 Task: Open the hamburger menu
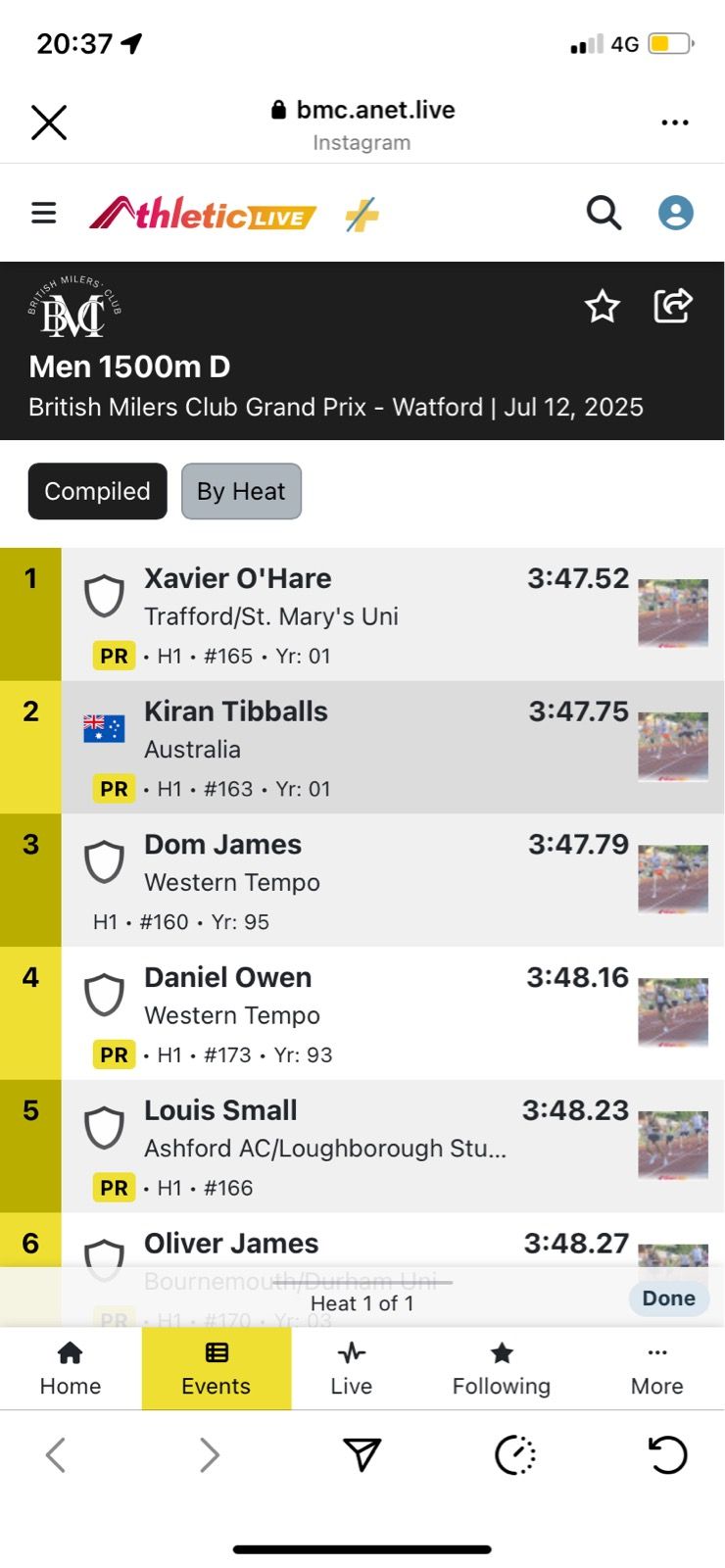(x=44, y=213)
